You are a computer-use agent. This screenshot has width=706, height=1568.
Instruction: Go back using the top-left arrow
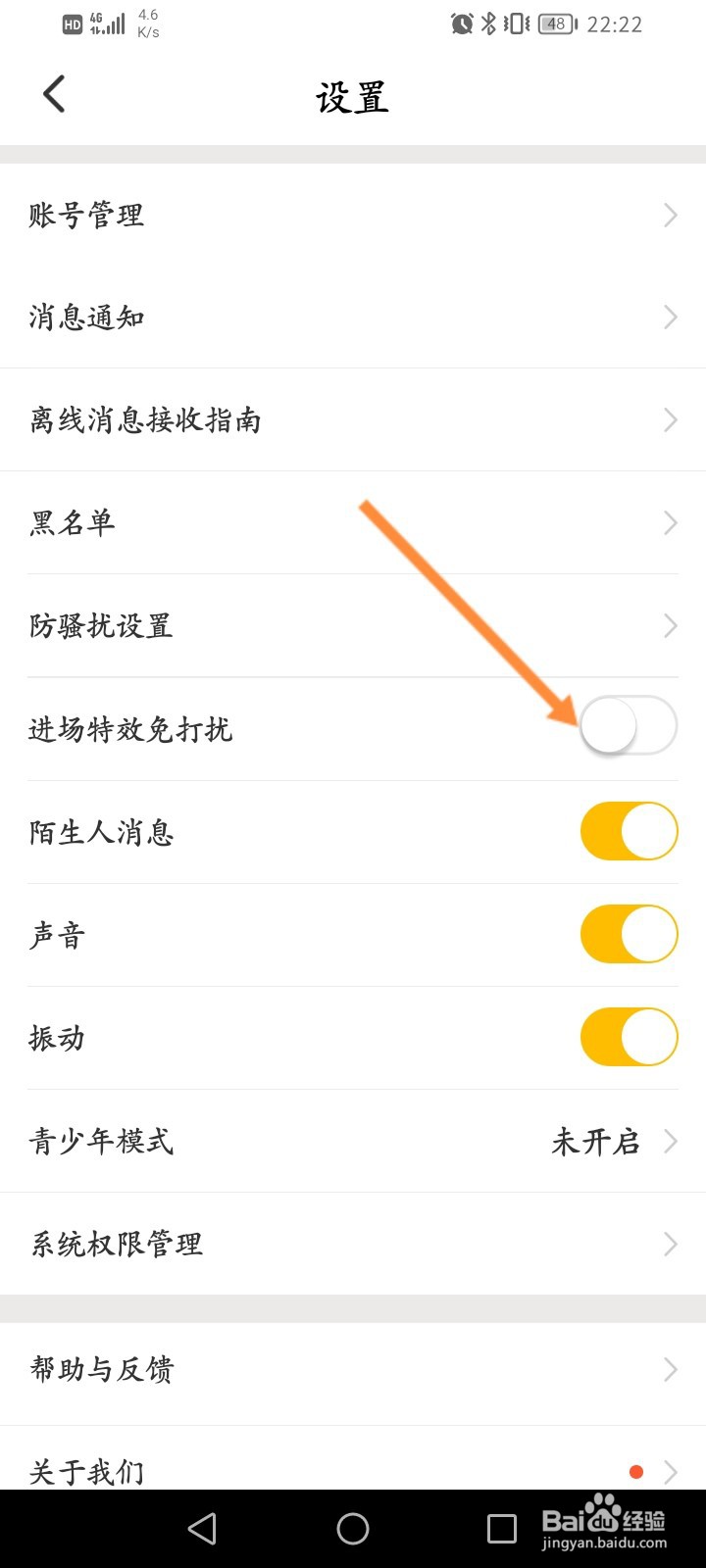click(54, 95)
